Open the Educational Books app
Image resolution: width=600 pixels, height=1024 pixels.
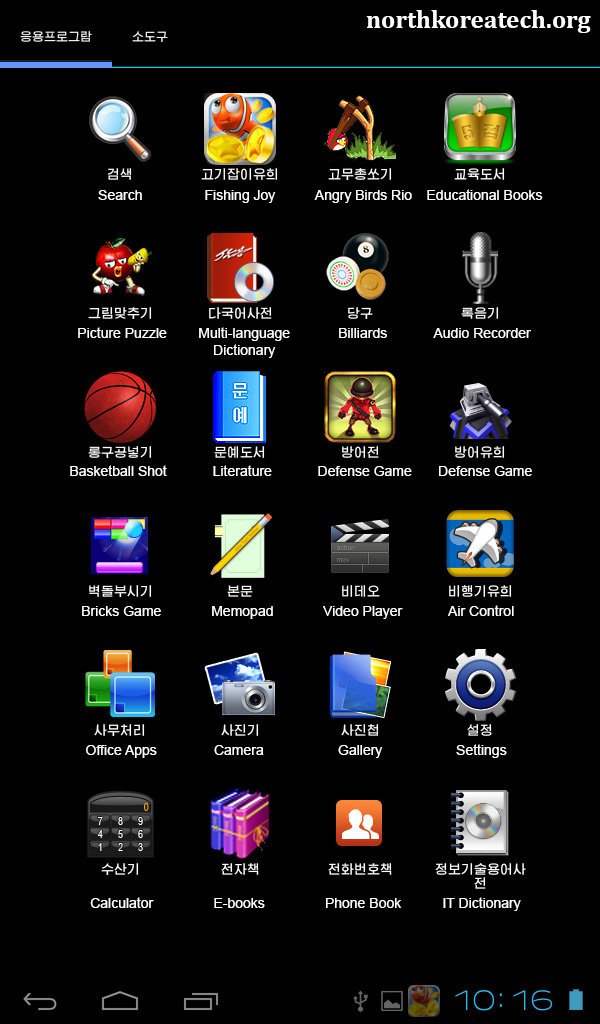(481, 130)
